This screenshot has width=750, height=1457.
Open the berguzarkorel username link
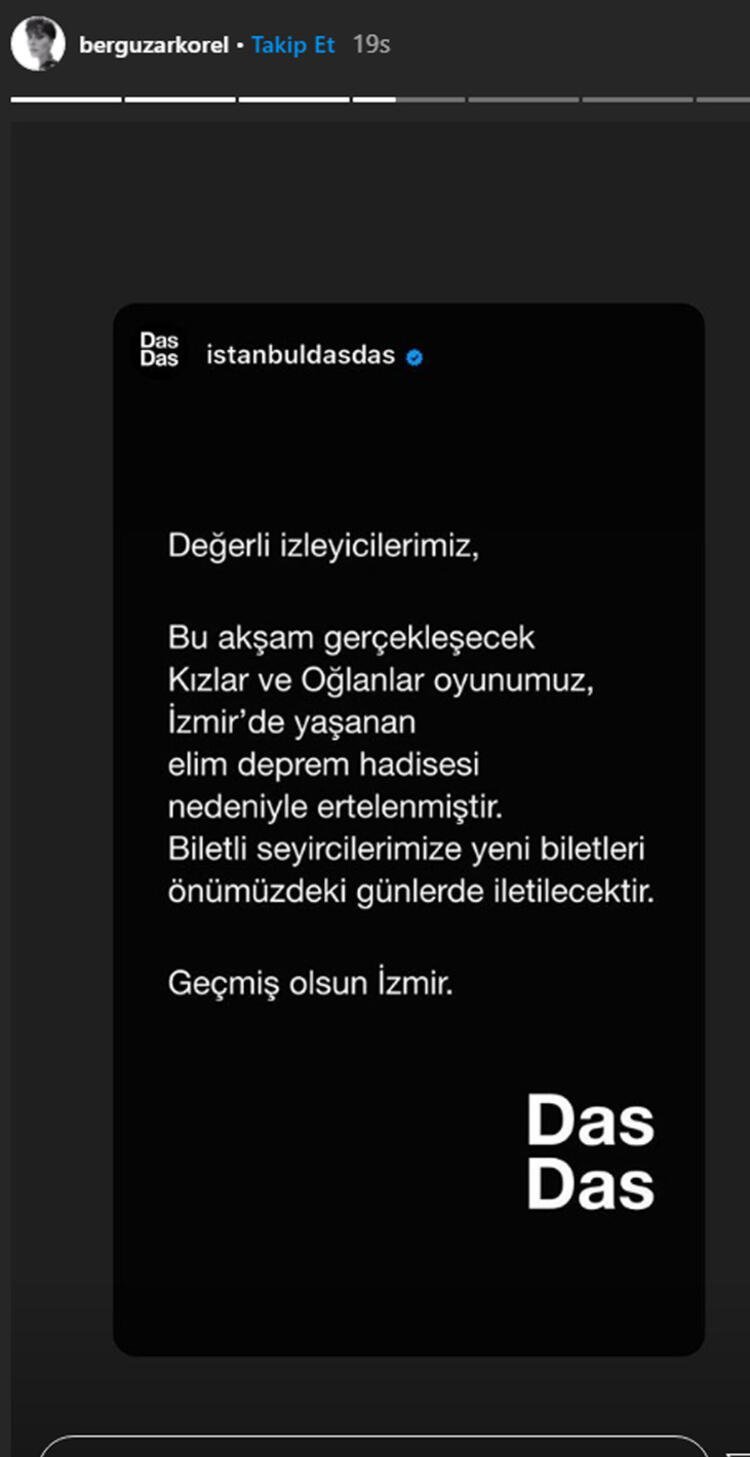[153, 45]
